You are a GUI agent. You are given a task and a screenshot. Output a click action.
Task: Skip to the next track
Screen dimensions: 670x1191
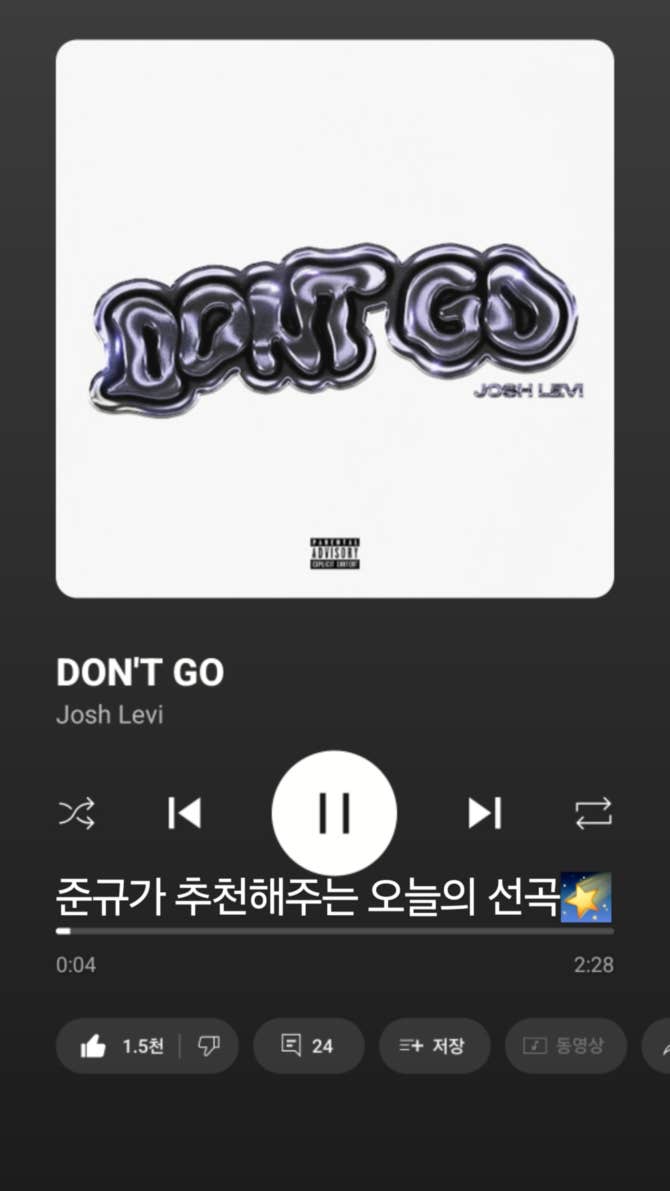tap(485, 813)
